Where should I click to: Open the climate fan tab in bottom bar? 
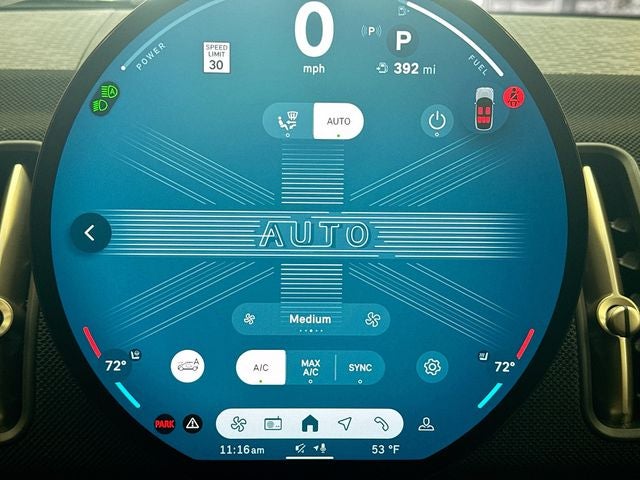tap(238, 423)
